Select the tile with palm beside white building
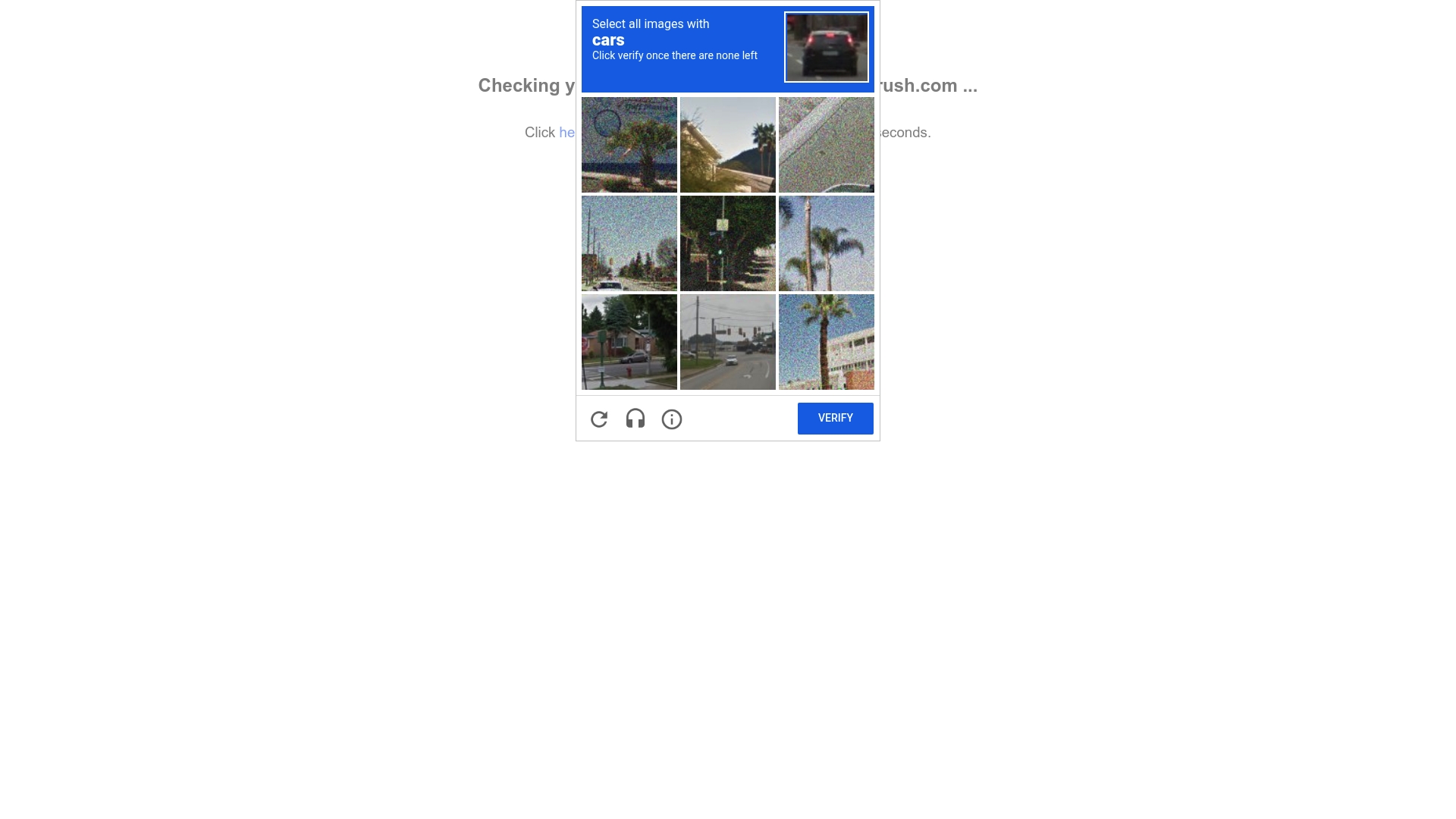Screen dimensions: 1456x819 click(x=826, y=341)
